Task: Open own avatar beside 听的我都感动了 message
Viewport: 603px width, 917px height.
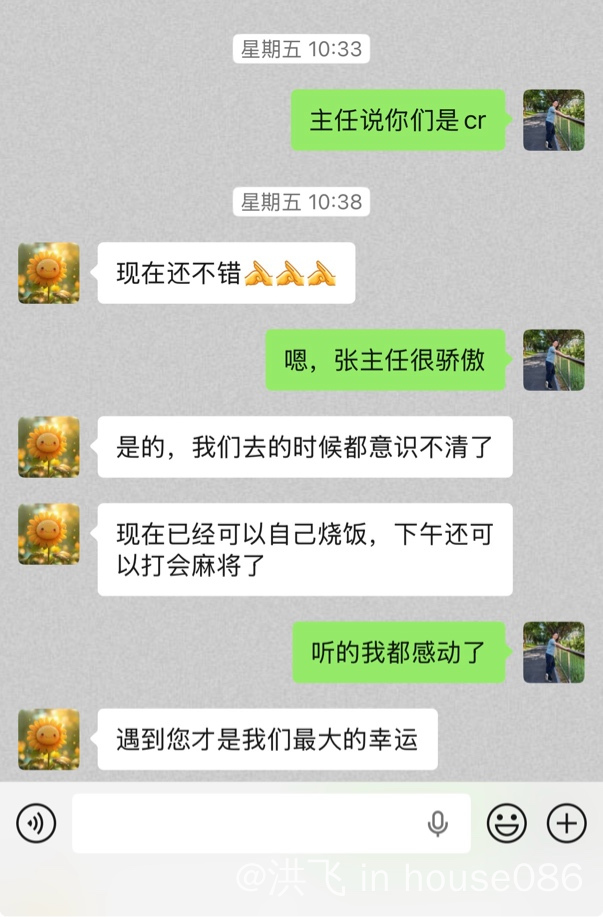Action: pos(553,652)
